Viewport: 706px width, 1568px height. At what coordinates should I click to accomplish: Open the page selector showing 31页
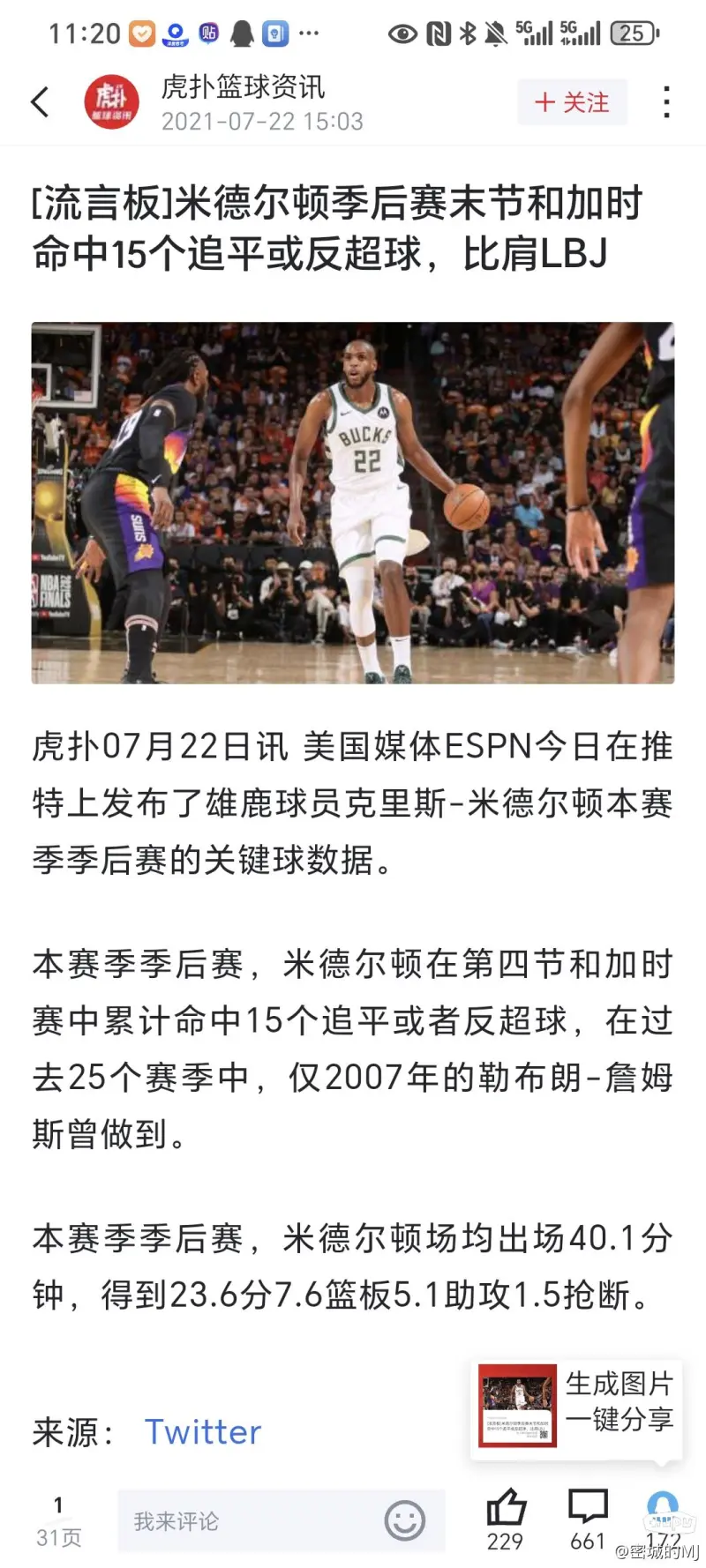pos(58,1522)
